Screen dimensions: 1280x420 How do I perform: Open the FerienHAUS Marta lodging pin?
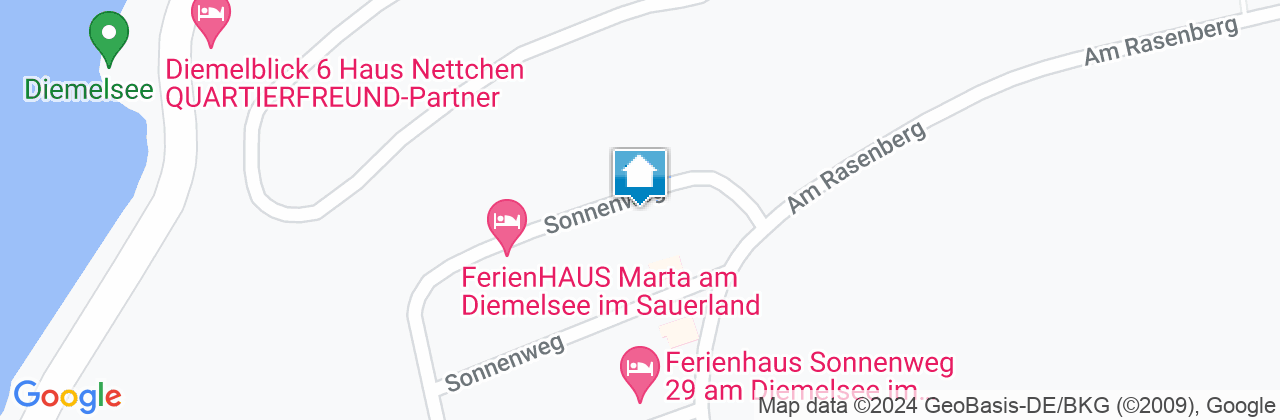pyautogui.click(x=507, y=222)
